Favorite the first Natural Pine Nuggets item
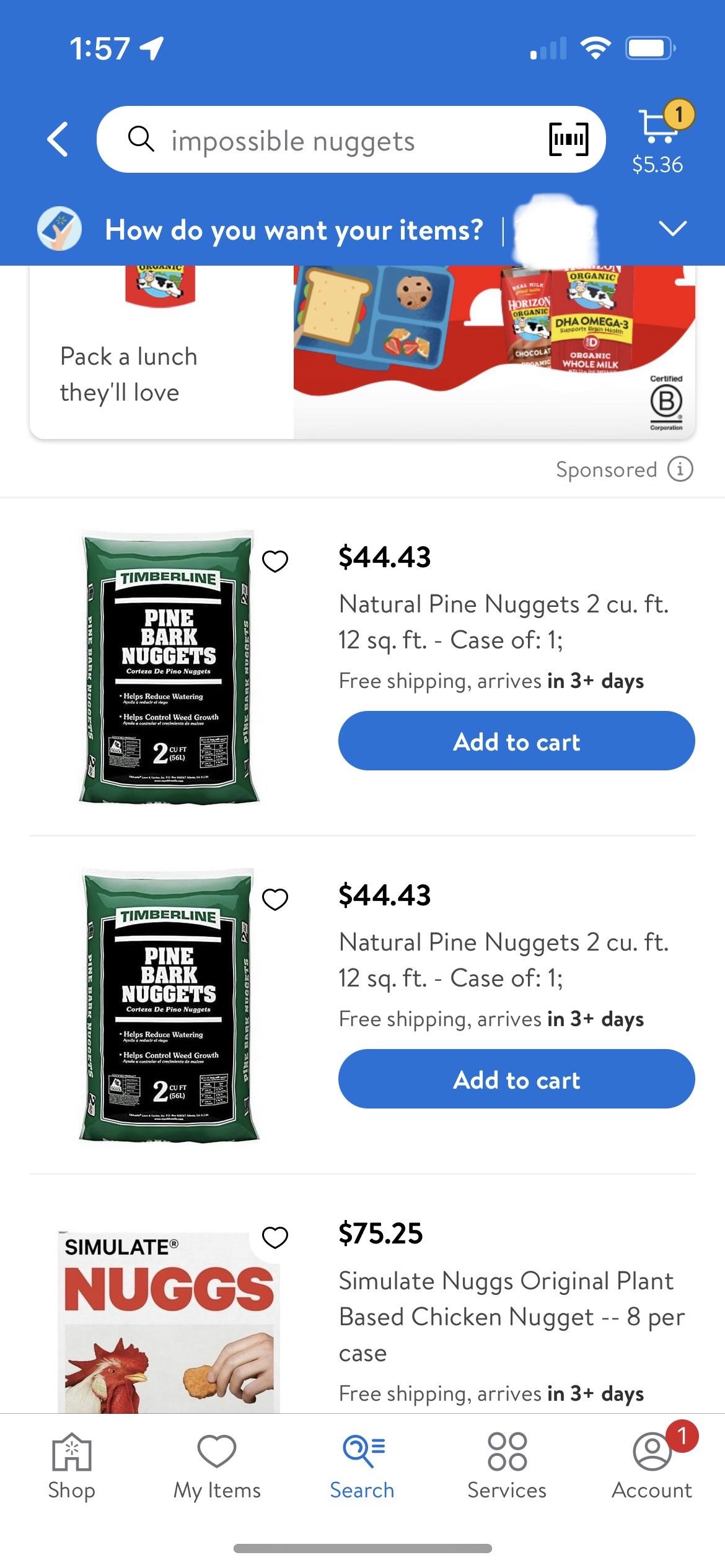Viewport: 725px width, 1568px height. [275, 561]
